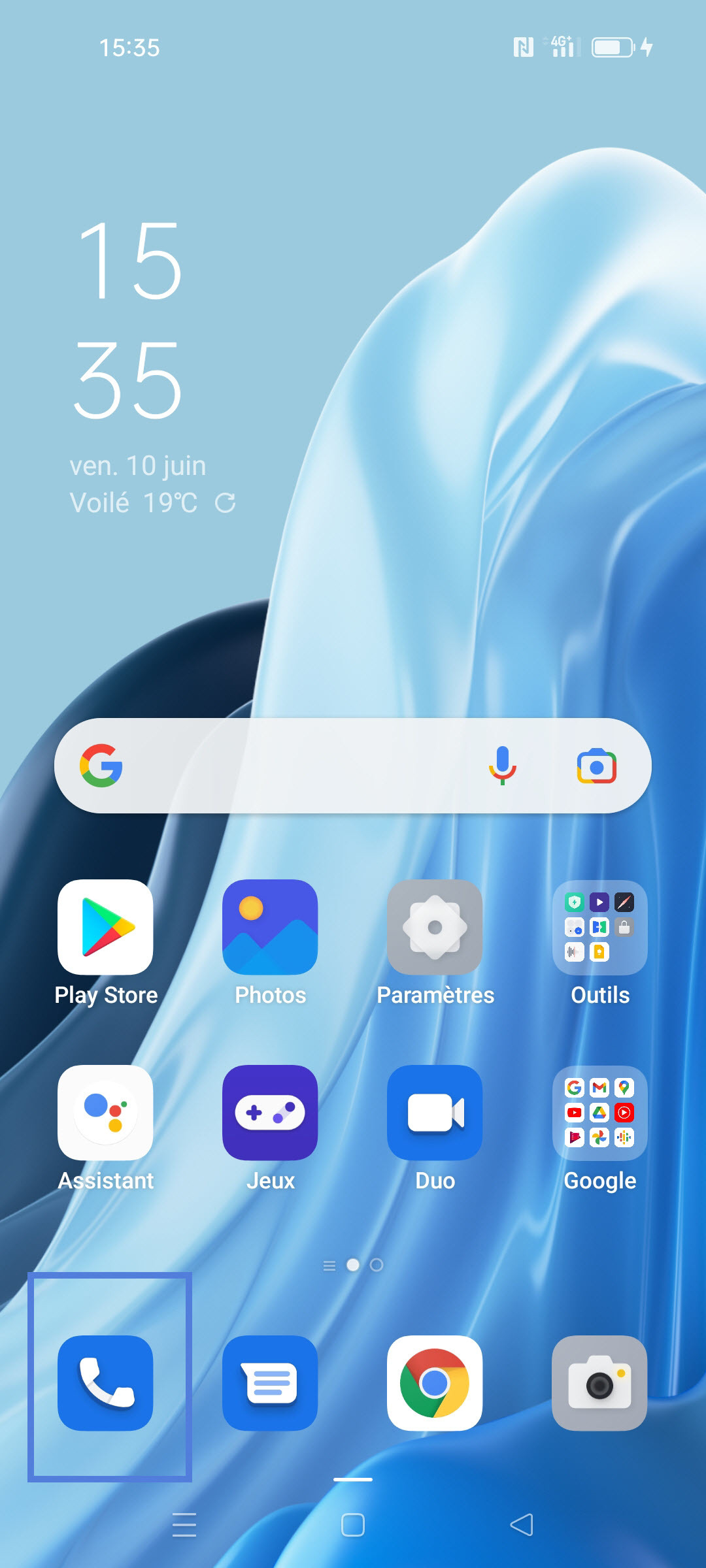Tap the Google search bar
This screenshot has width=706, height=1568.
point(294,766)
